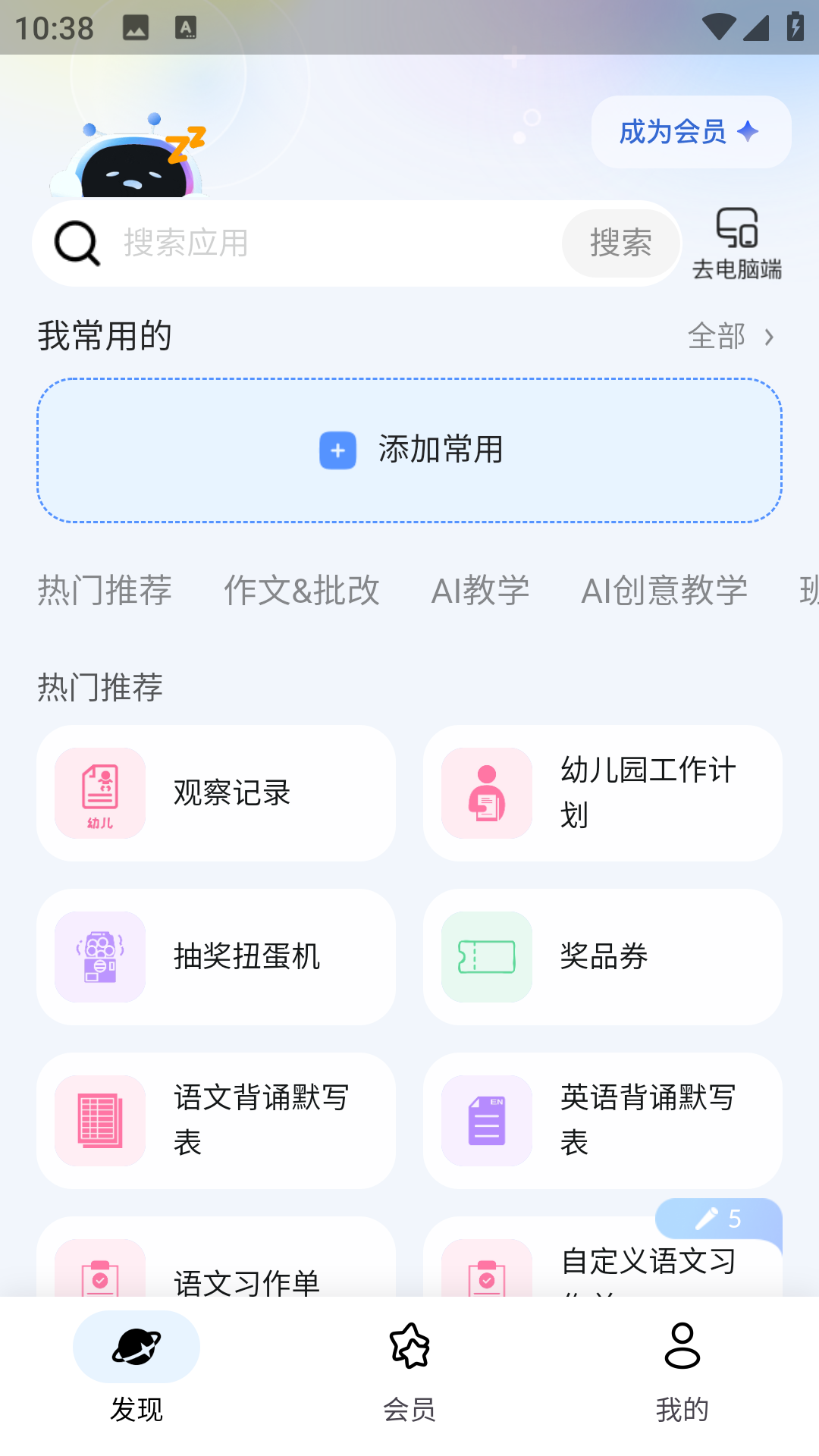Viewport: 819px width, 1456px height.
Task: Select the 英语背诵默写表 EN document icon
Action: point(486,1121)
